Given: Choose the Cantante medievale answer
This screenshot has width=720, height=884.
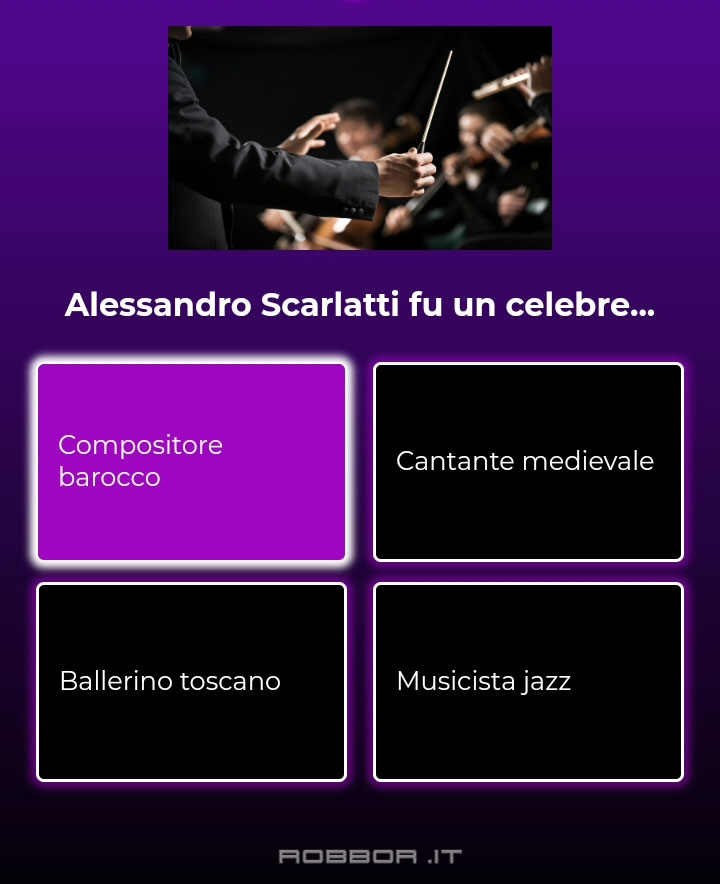Looking at the screenshot, I should click(528, 461).
